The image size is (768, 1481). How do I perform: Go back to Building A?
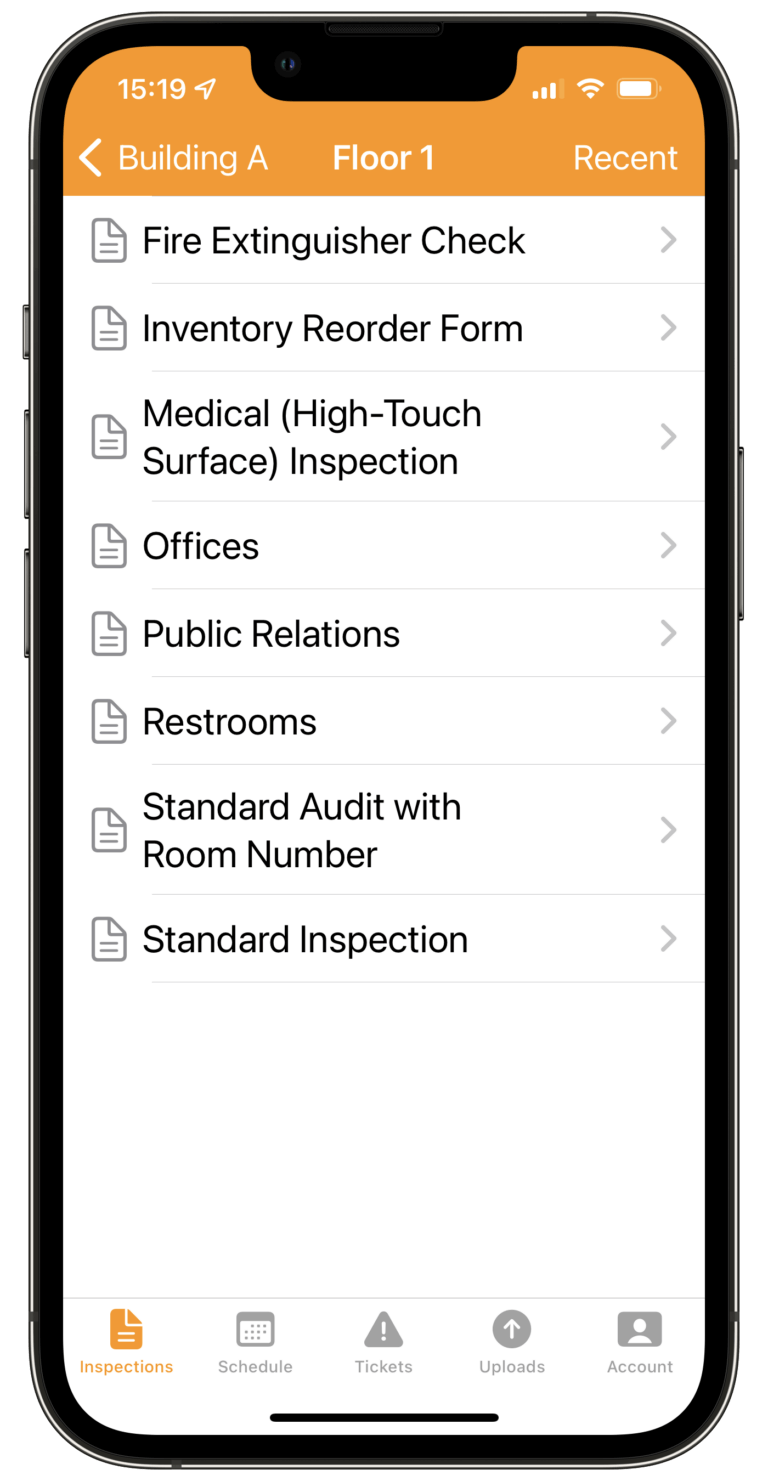[173, 158]
